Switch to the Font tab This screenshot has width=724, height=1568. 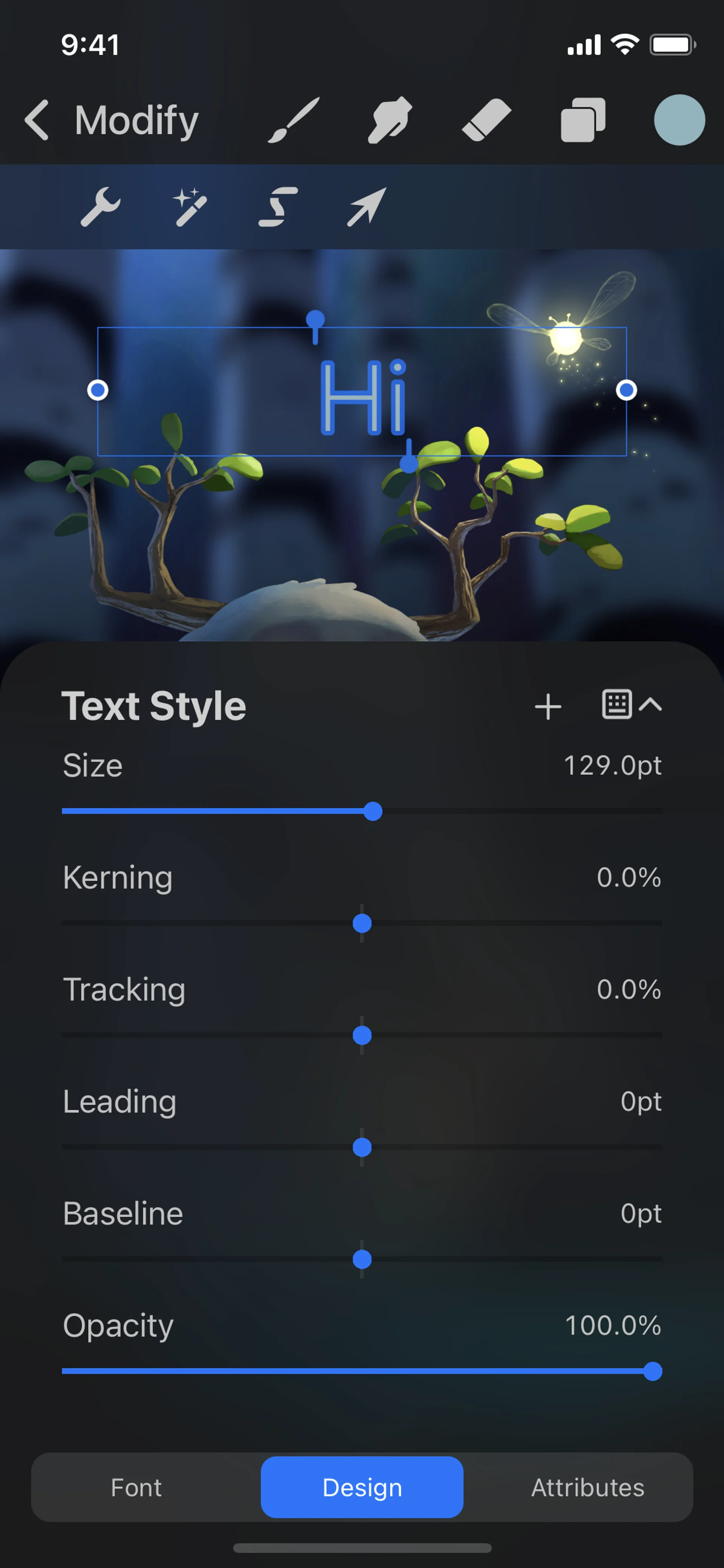136,1487
